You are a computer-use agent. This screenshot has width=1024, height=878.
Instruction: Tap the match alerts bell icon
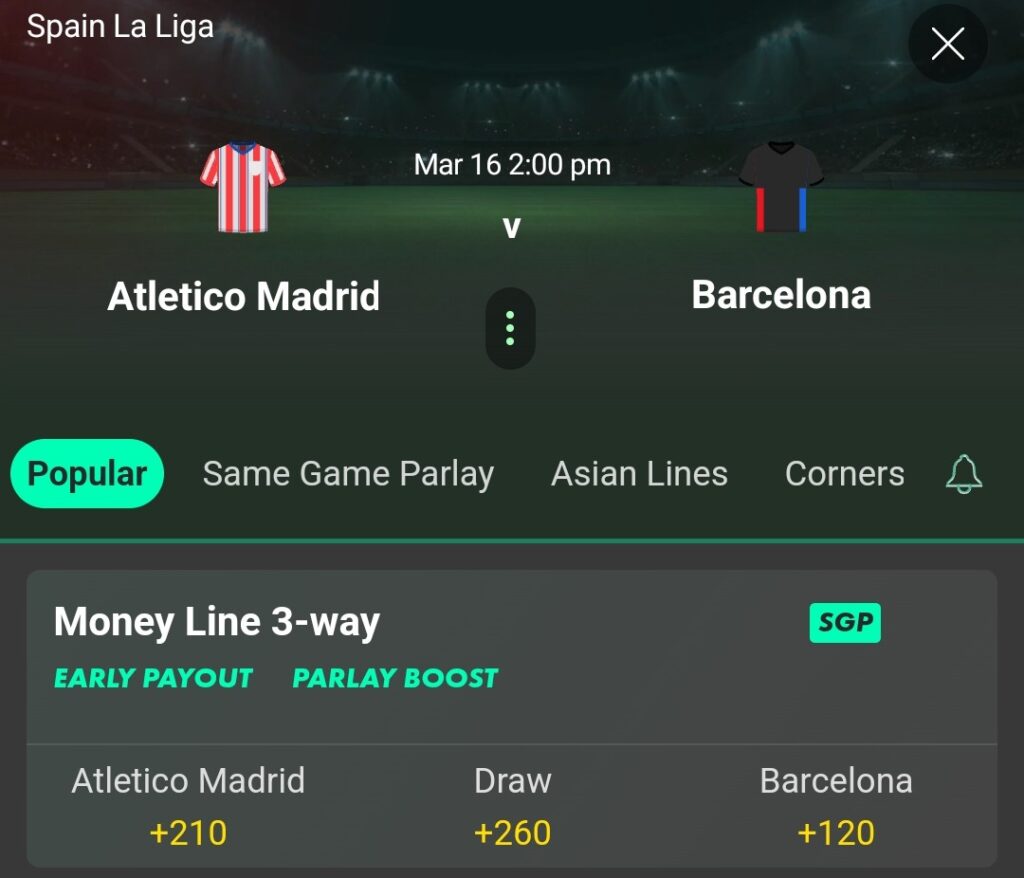click(964, 474)
